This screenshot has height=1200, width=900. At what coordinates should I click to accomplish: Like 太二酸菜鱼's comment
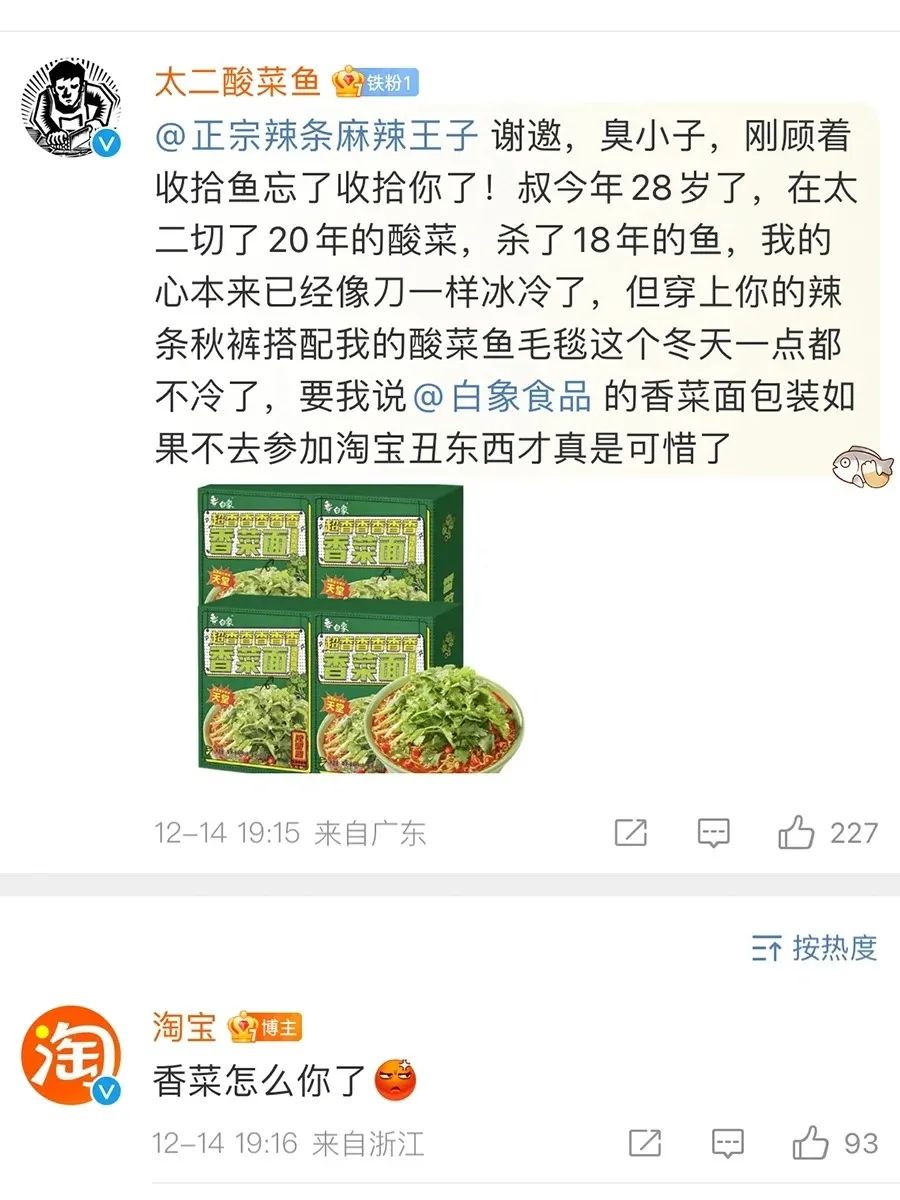(797, 832)
